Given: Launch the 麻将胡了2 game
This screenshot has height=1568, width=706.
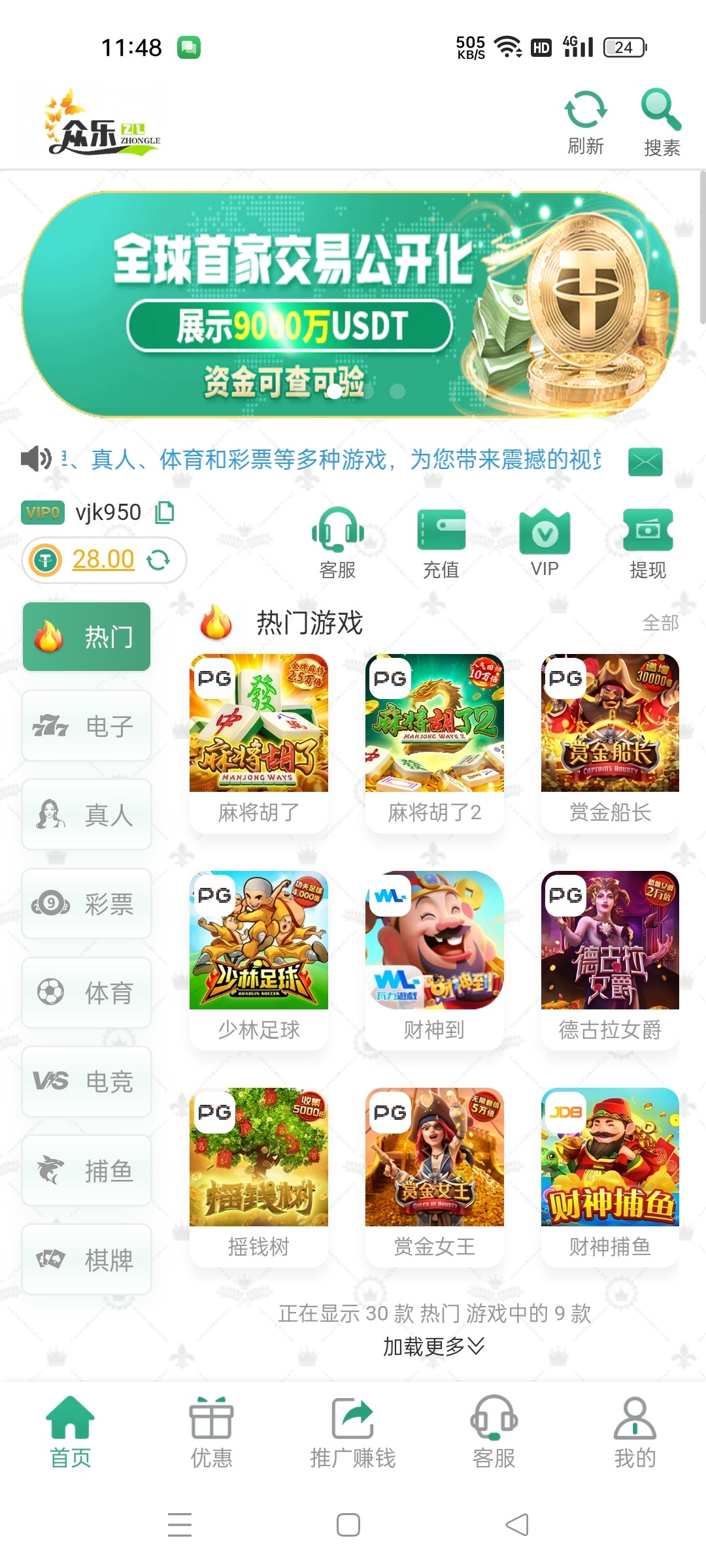Looking at the screenshot, I should click(x=435, y=743).
